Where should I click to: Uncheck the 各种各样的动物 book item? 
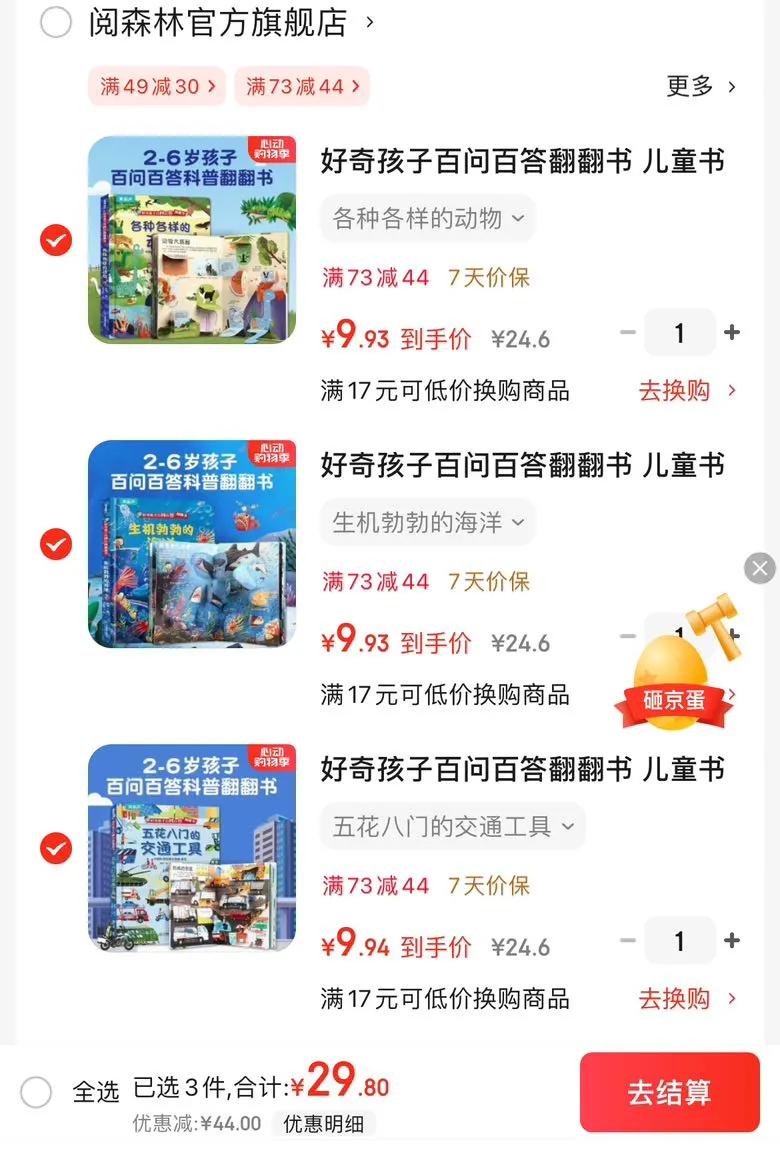pyautogui.click(x=56, y=240)
